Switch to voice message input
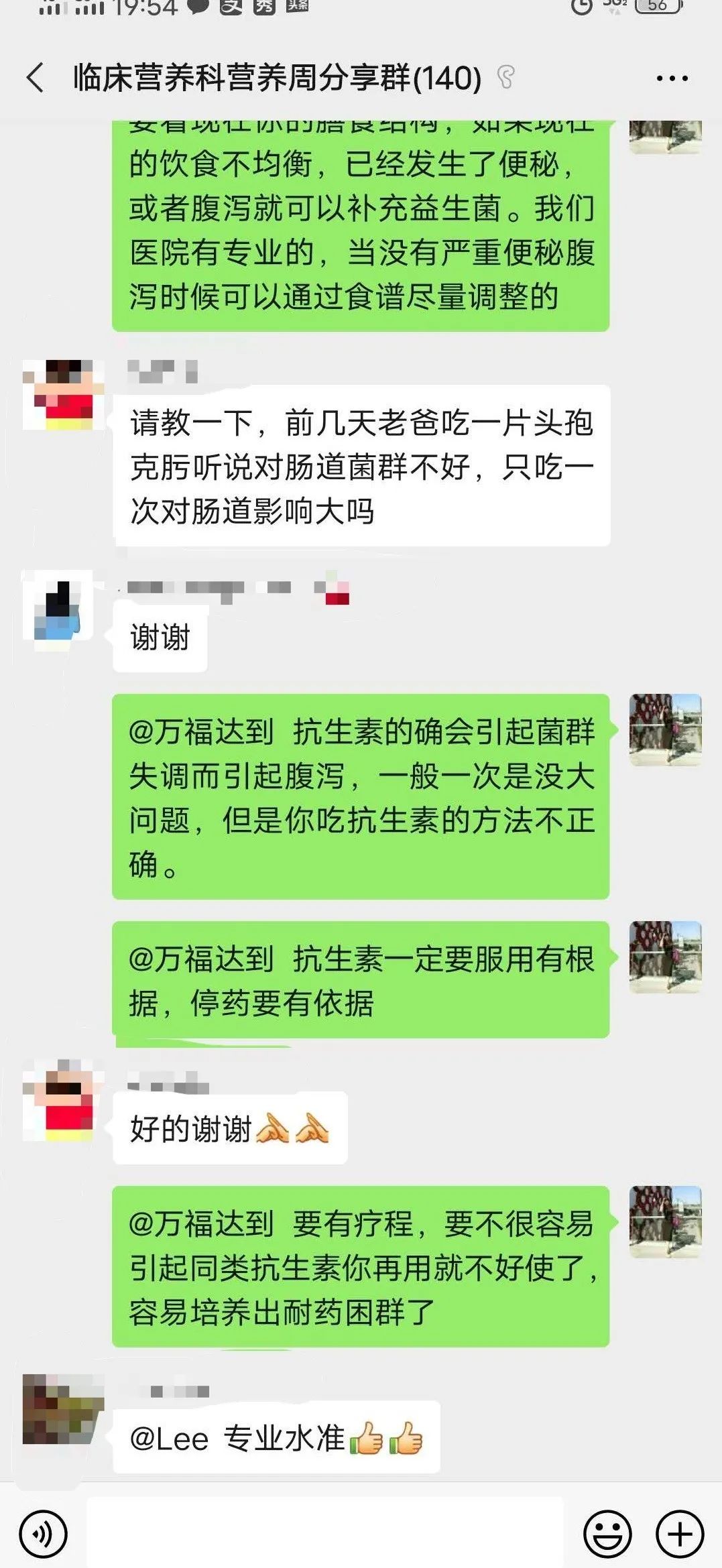This screenshot has width=722, height=1568. click(43, 1533)
